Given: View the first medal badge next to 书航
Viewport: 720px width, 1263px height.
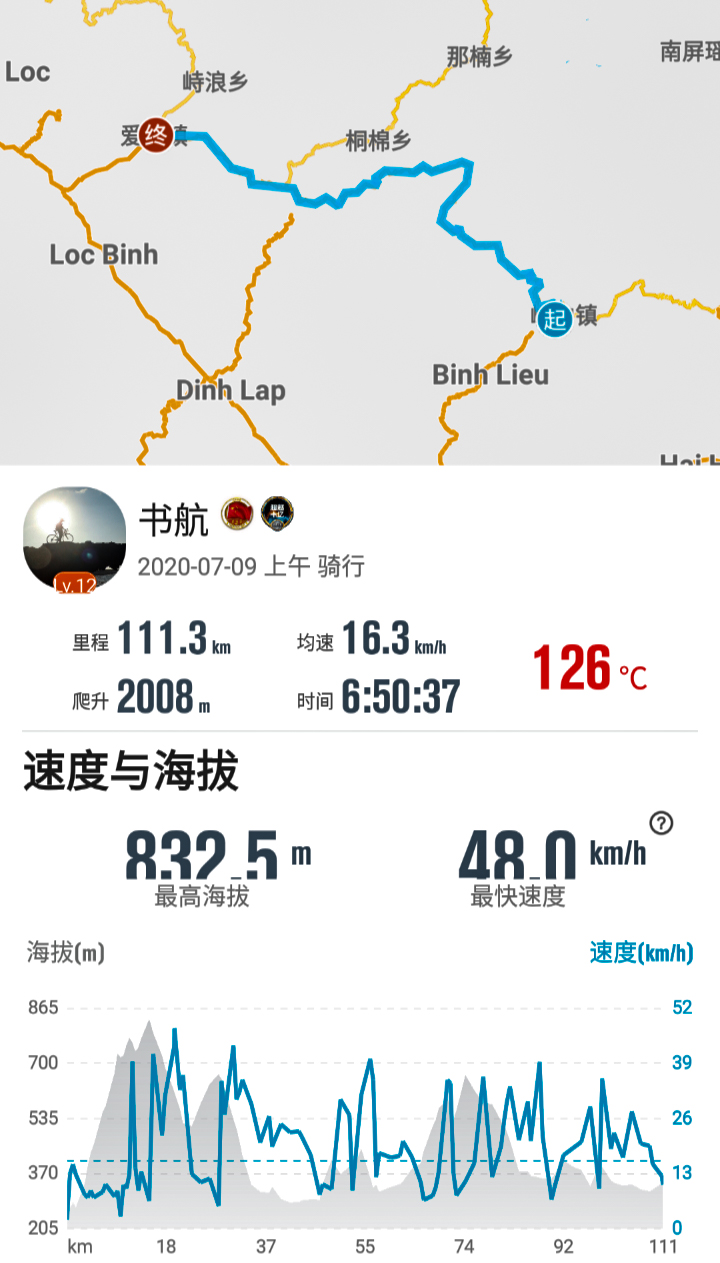Looking at the screenshot, I should pyautogui.click(x=237, y=514).
